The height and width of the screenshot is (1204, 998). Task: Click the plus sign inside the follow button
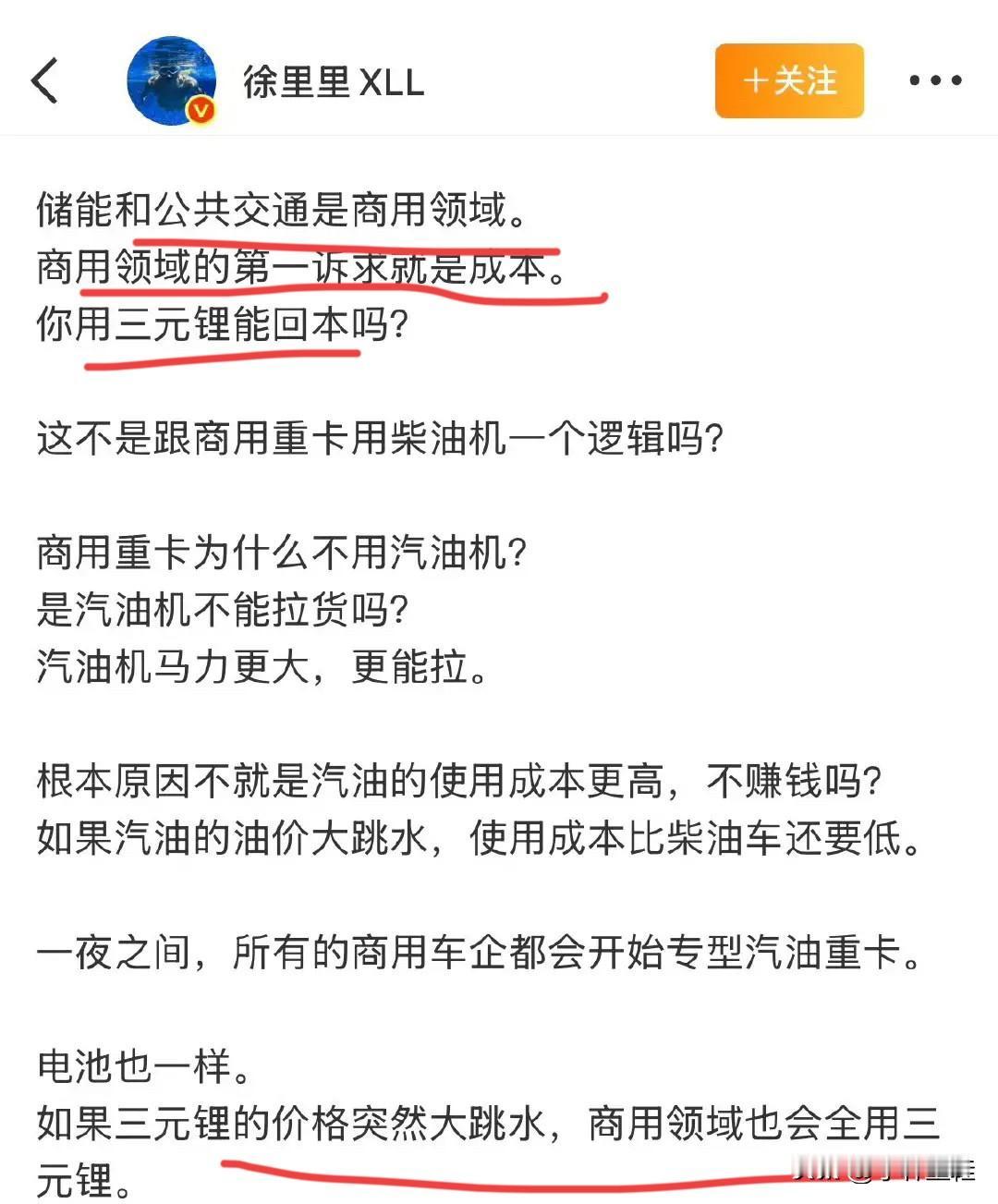click(x=756, y=82)
